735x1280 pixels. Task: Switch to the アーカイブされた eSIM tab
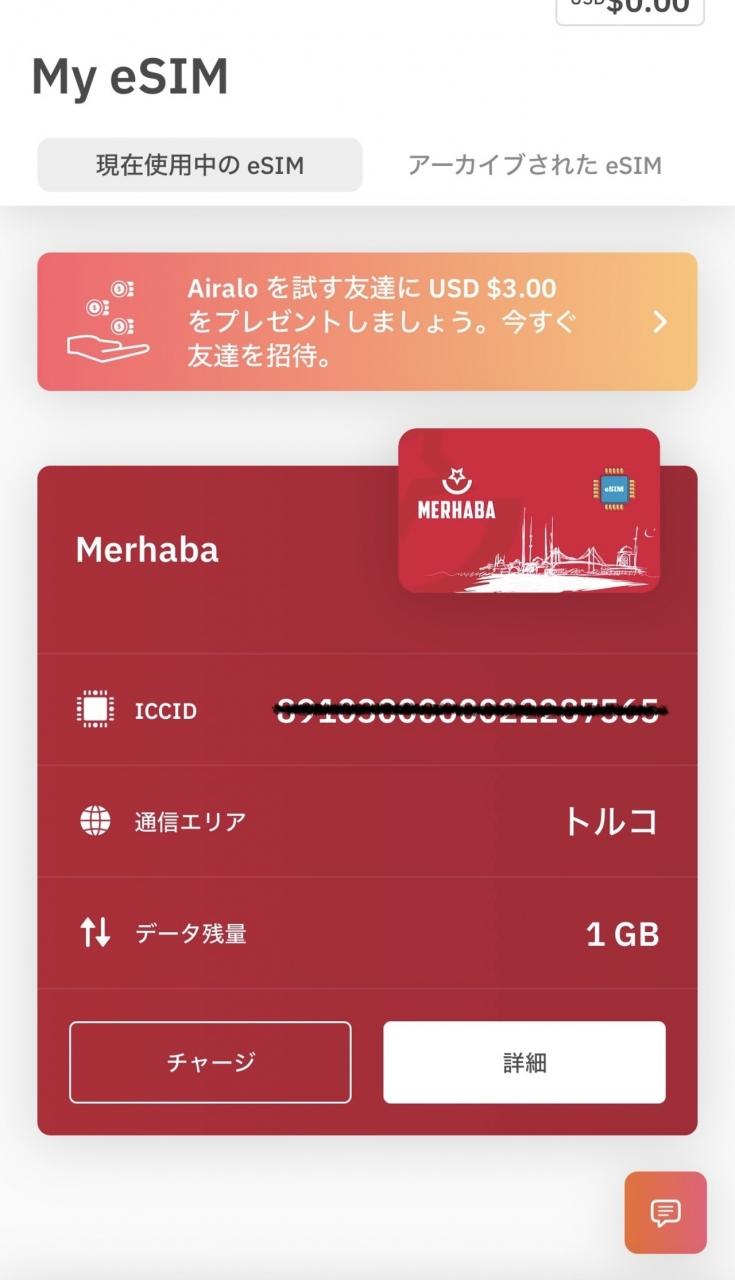pos(534,165)
